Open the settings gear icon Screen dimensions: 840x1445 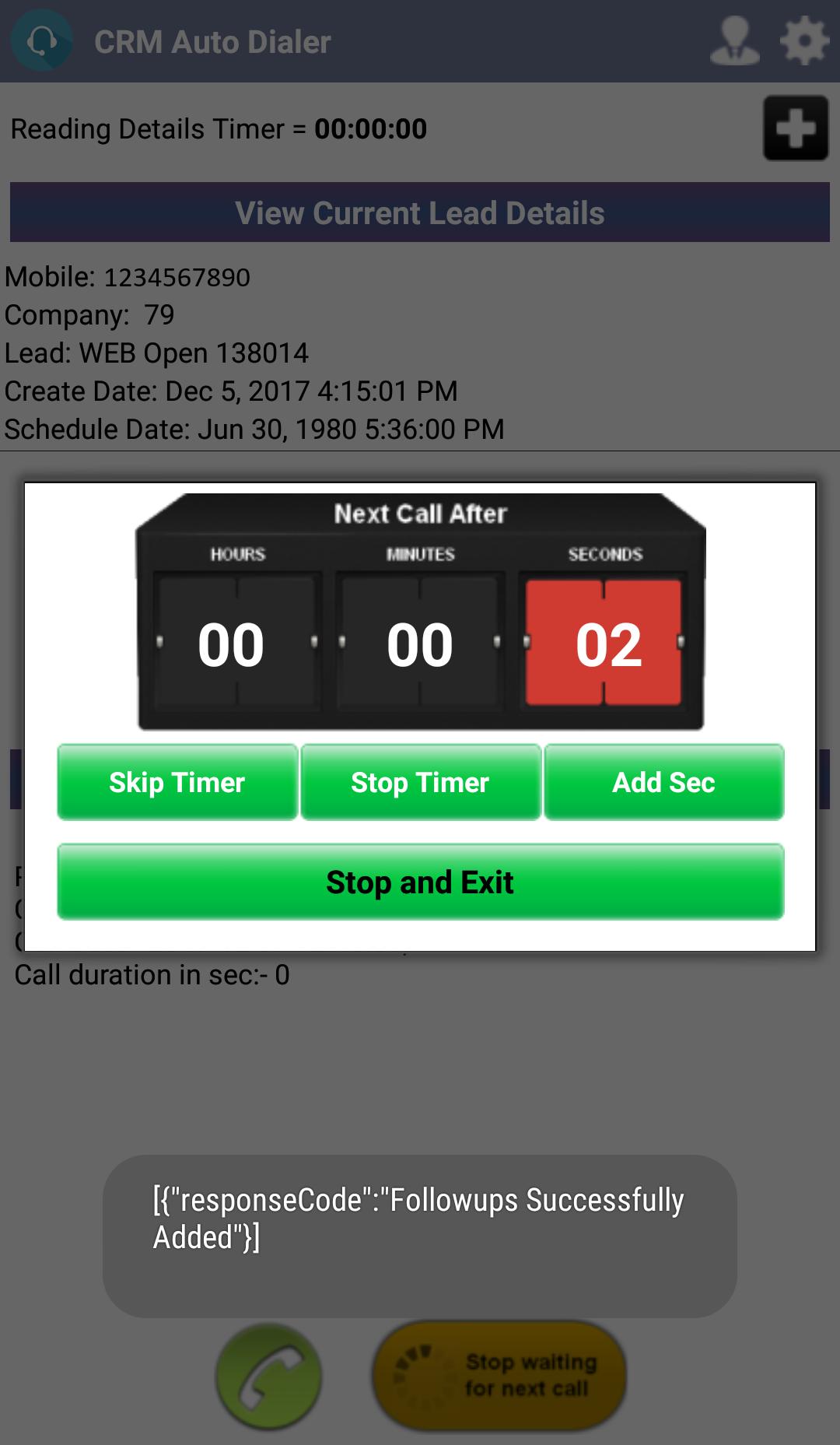[804, 40]
